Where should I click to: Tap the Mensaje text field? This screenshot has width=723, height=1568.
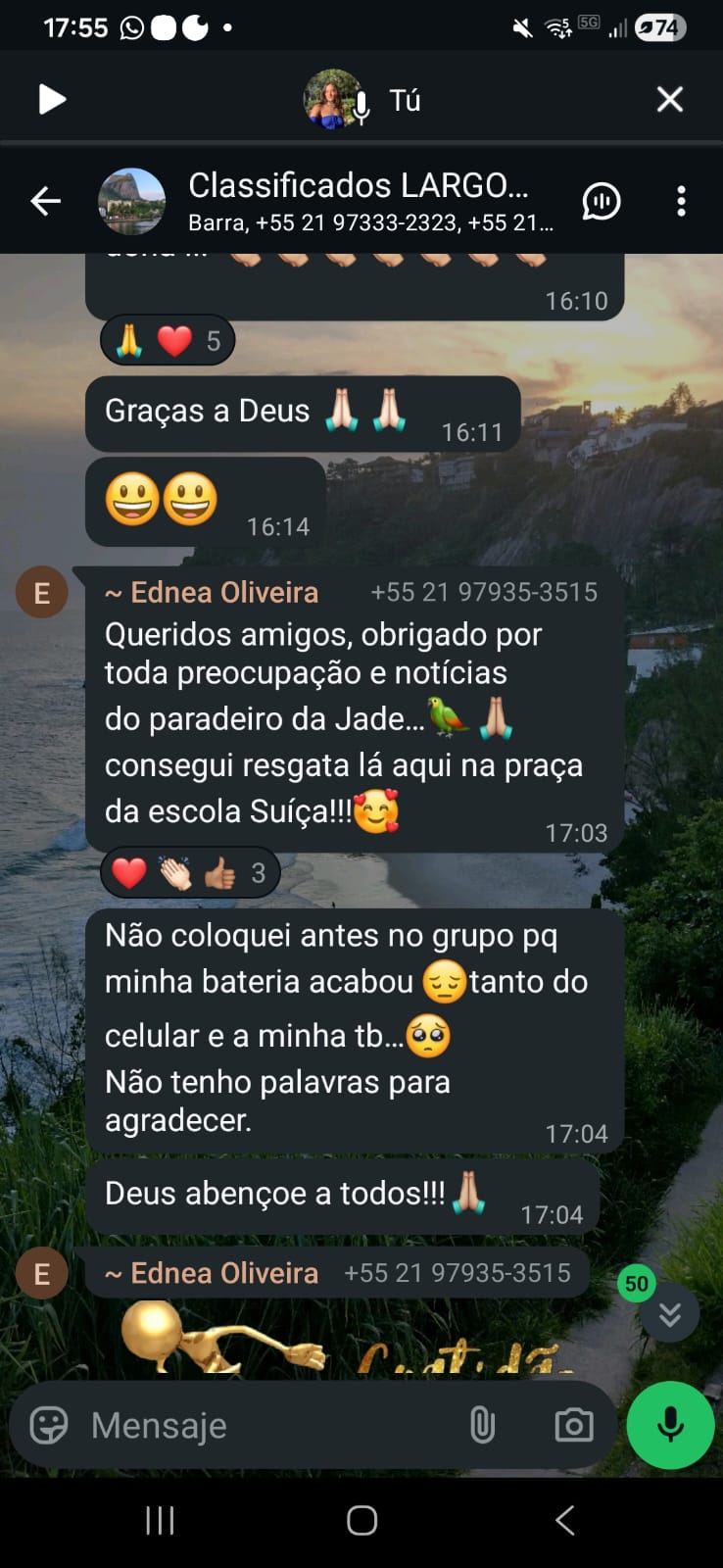tap(265, 1426)
